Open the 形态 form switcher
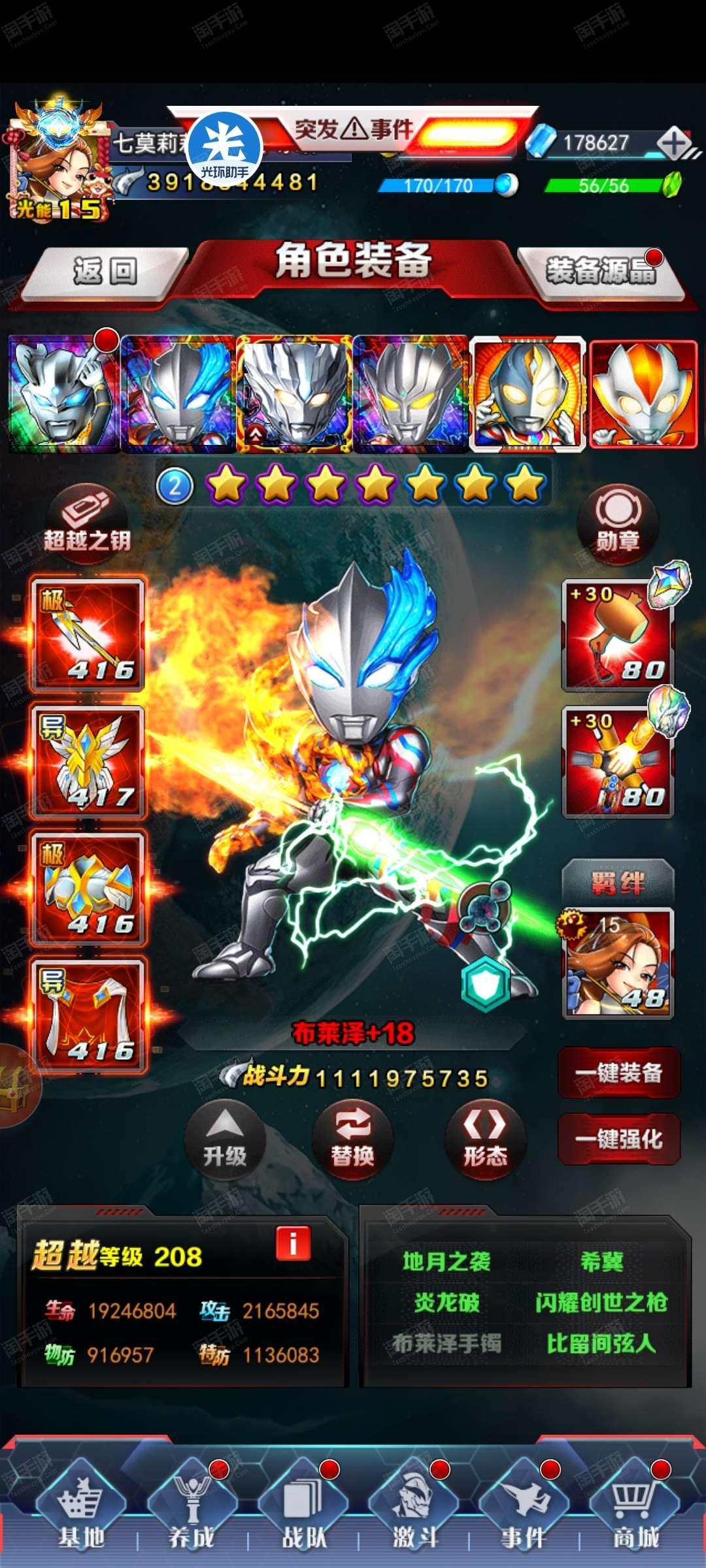 pos(485,1139)
